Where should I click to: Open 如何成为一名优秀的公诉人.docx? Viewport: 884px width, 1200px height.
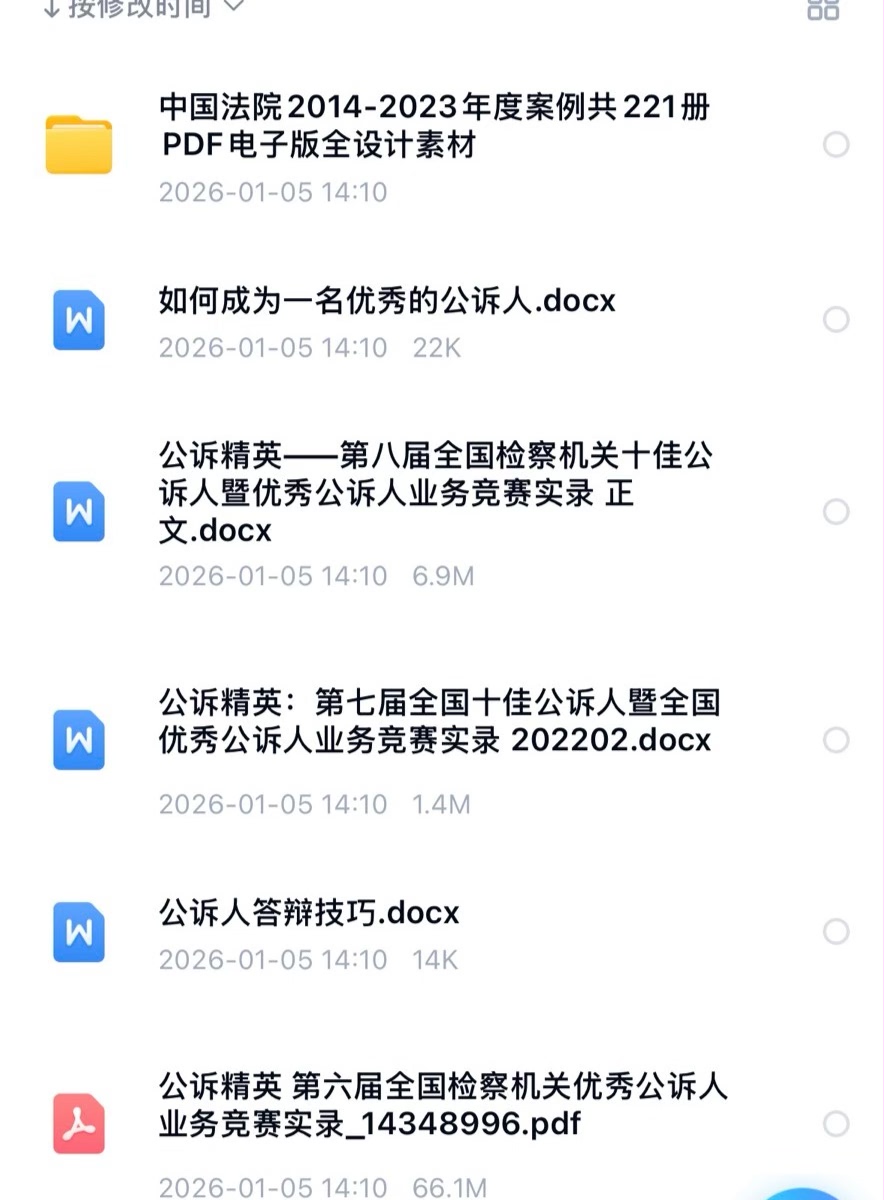387,300
